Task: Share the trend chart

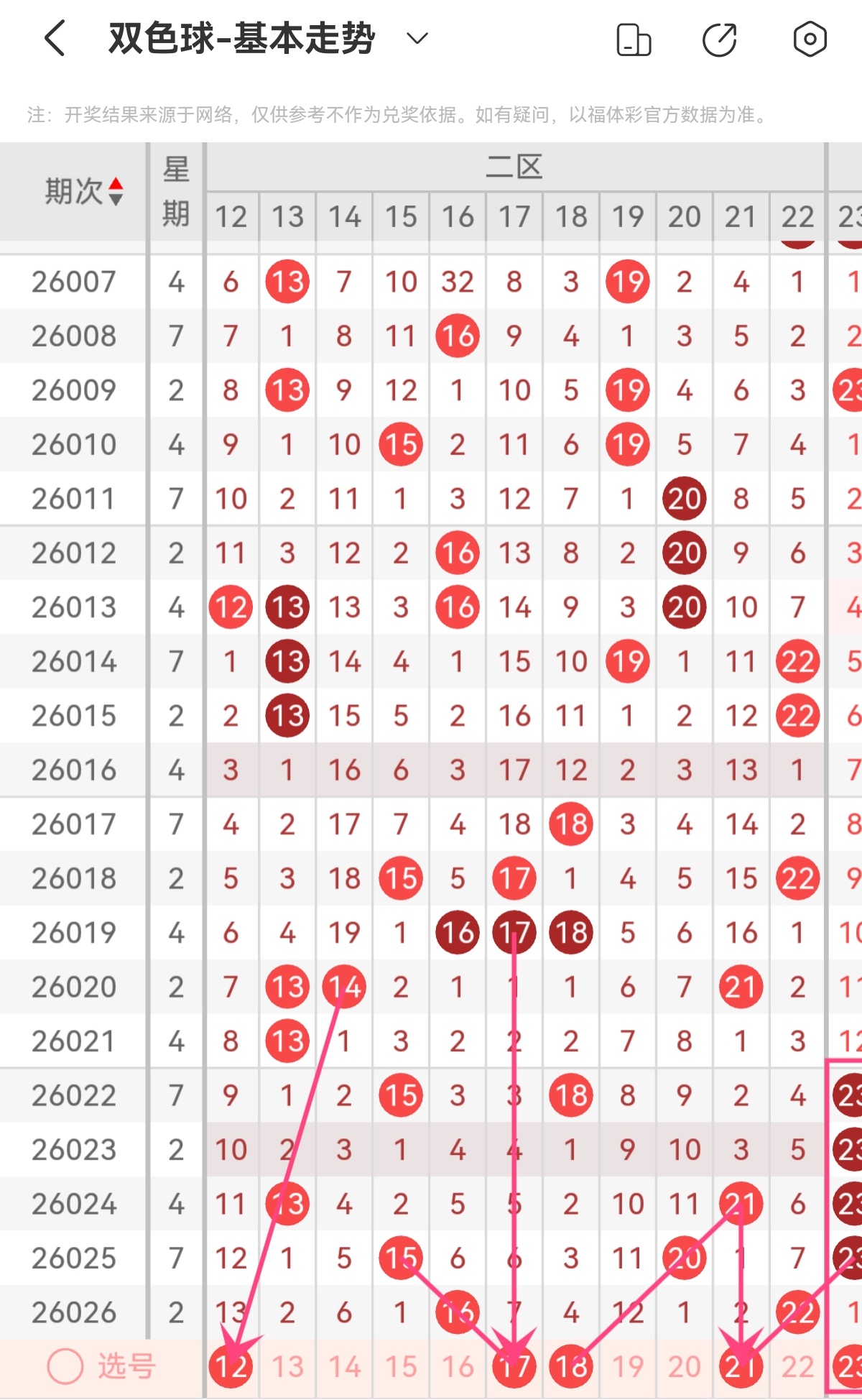Action: pyautogui.click(x=720, y=40)
